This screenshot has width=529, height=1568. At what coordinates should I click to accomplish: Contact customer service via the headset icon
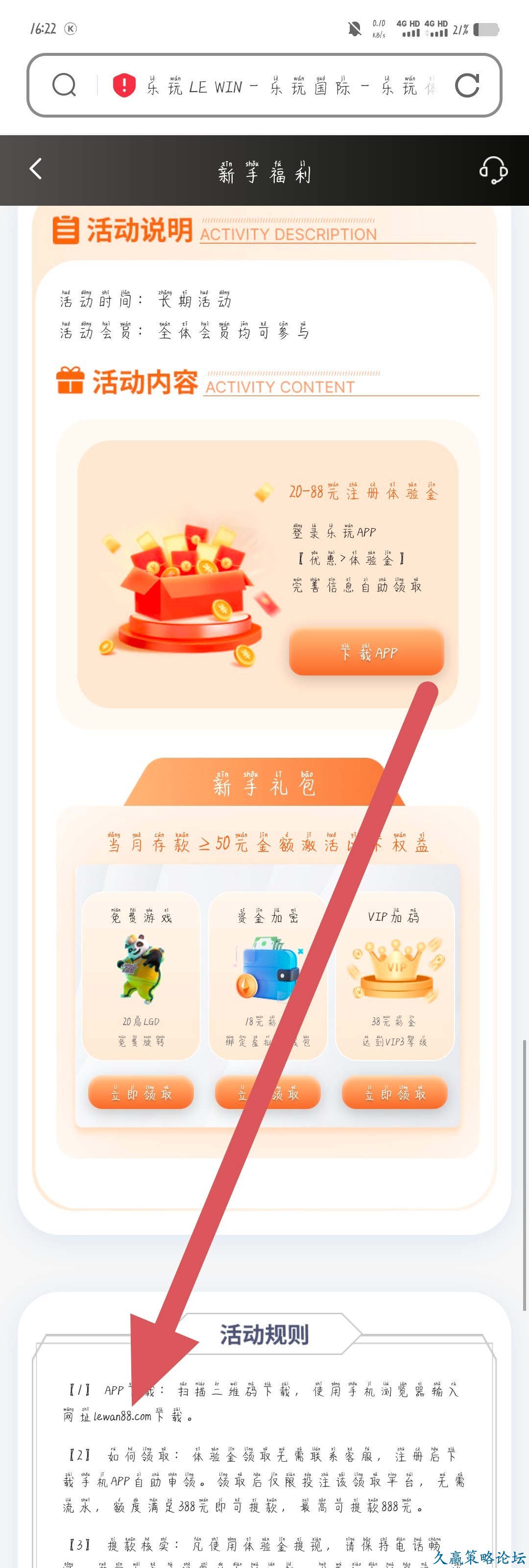tap(493, 170)
